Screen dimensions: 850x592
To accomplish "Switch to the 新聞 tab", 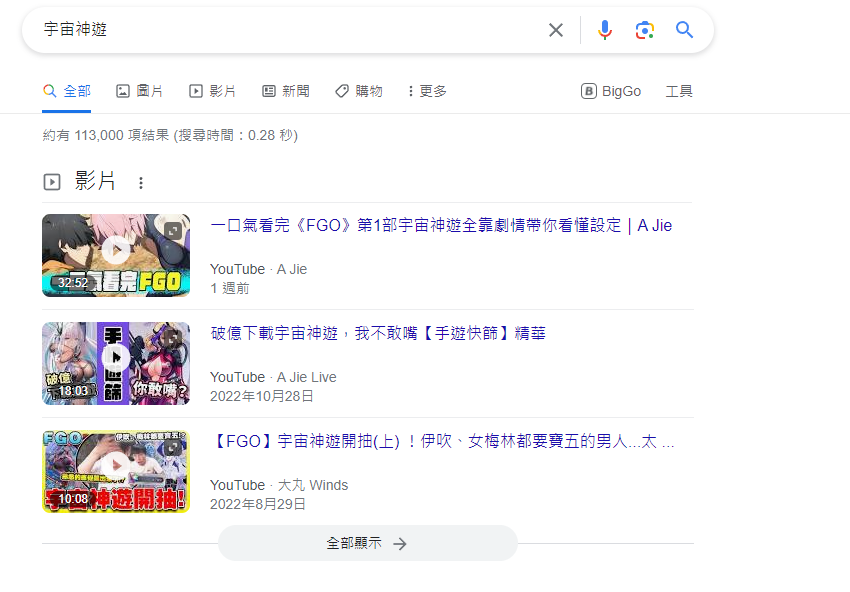I will [x=286, y=91].
